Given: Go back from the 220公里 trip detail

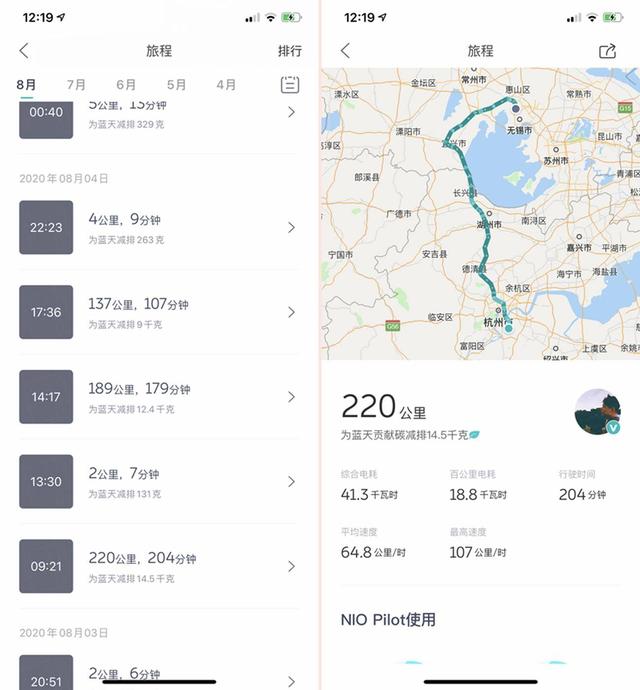Looking at the screenshot, I should tap(345, 51).
